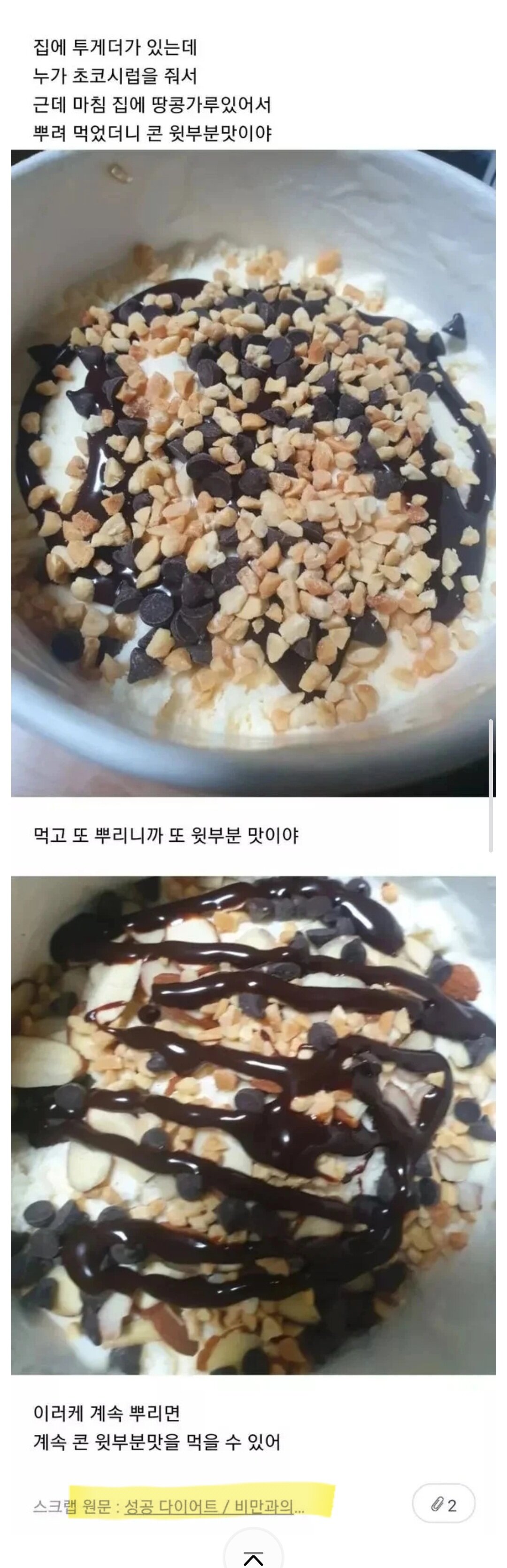Open the scrap source link 성공 다이어트 / 비만과의…

[x=214, y=1506]
